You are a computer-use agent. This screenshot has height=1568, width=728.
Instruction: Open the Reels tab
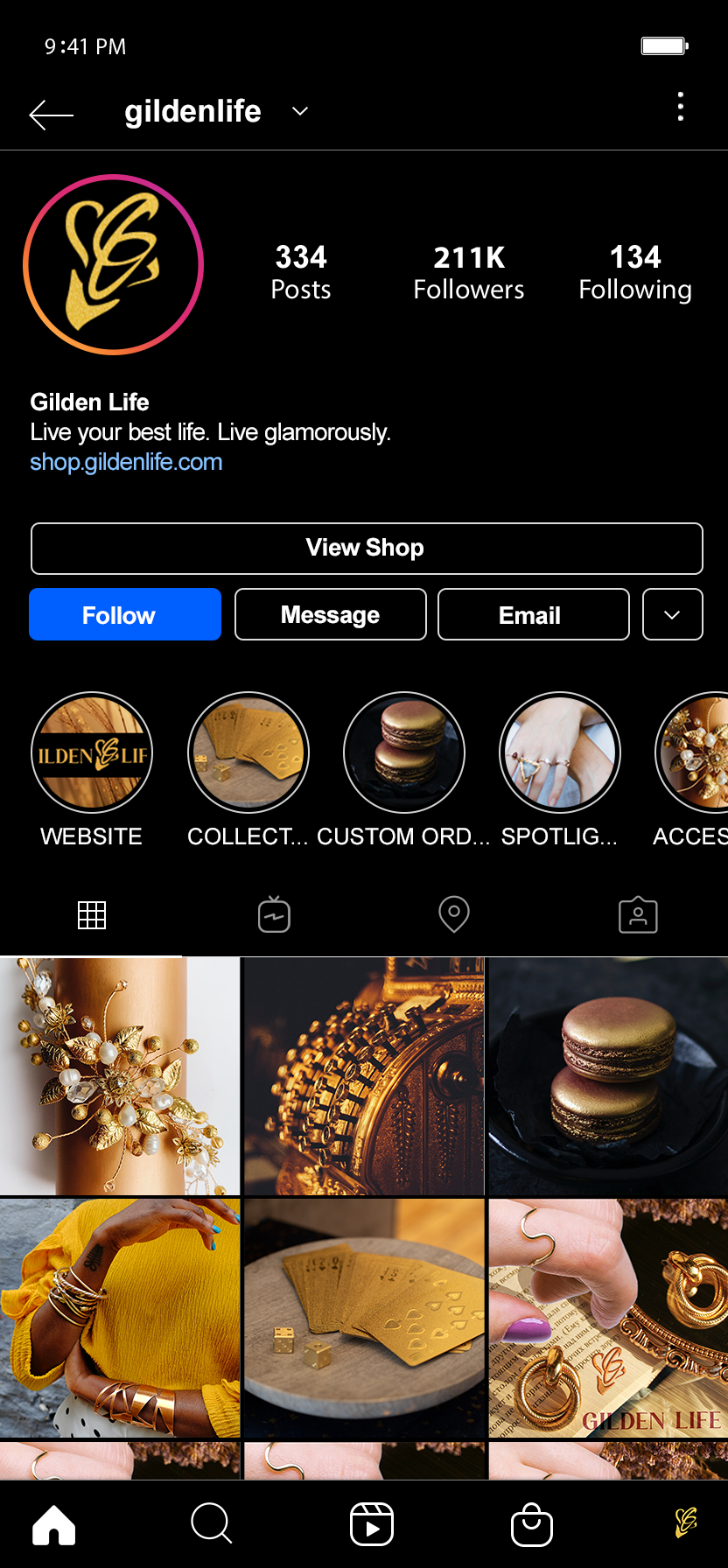(x=372, y=1524)
